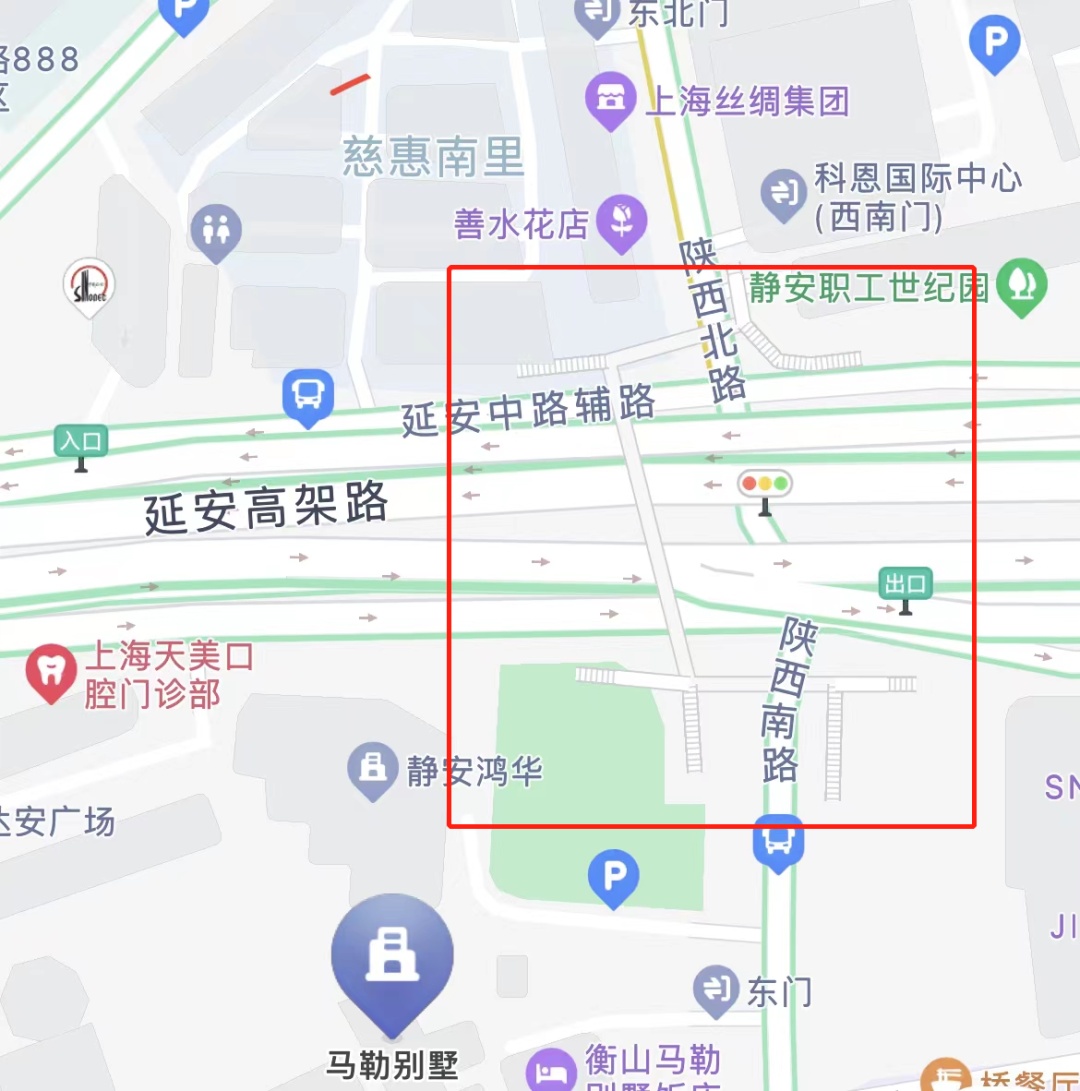Tap the Sinopec gas station marker
Screen dimensions: 1080x1091
click(89, 286)
